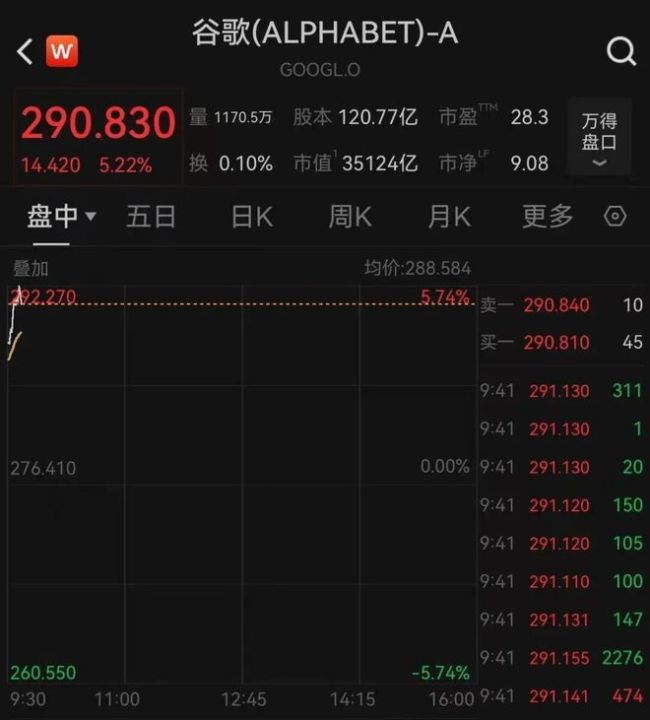The image size is (650, 720).
Task: Open the 更多 chart options
Action: pyautogui.click(x=547, y=216)
